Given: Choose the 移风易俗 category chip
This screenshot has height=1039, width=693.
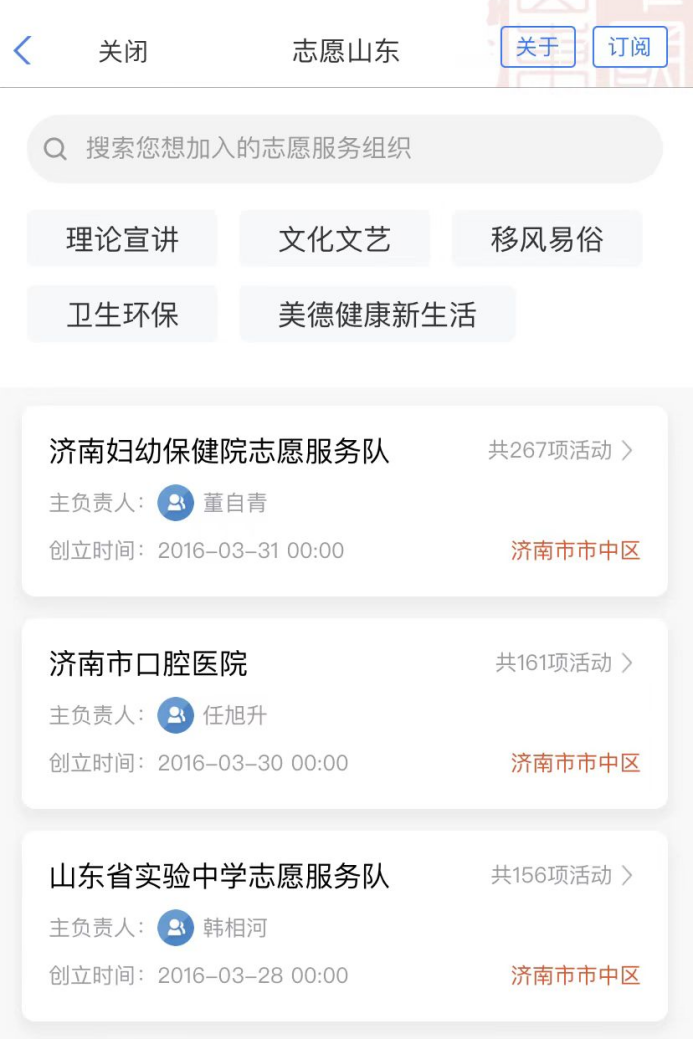Looking at the screenshot, I should coord(546,239).
